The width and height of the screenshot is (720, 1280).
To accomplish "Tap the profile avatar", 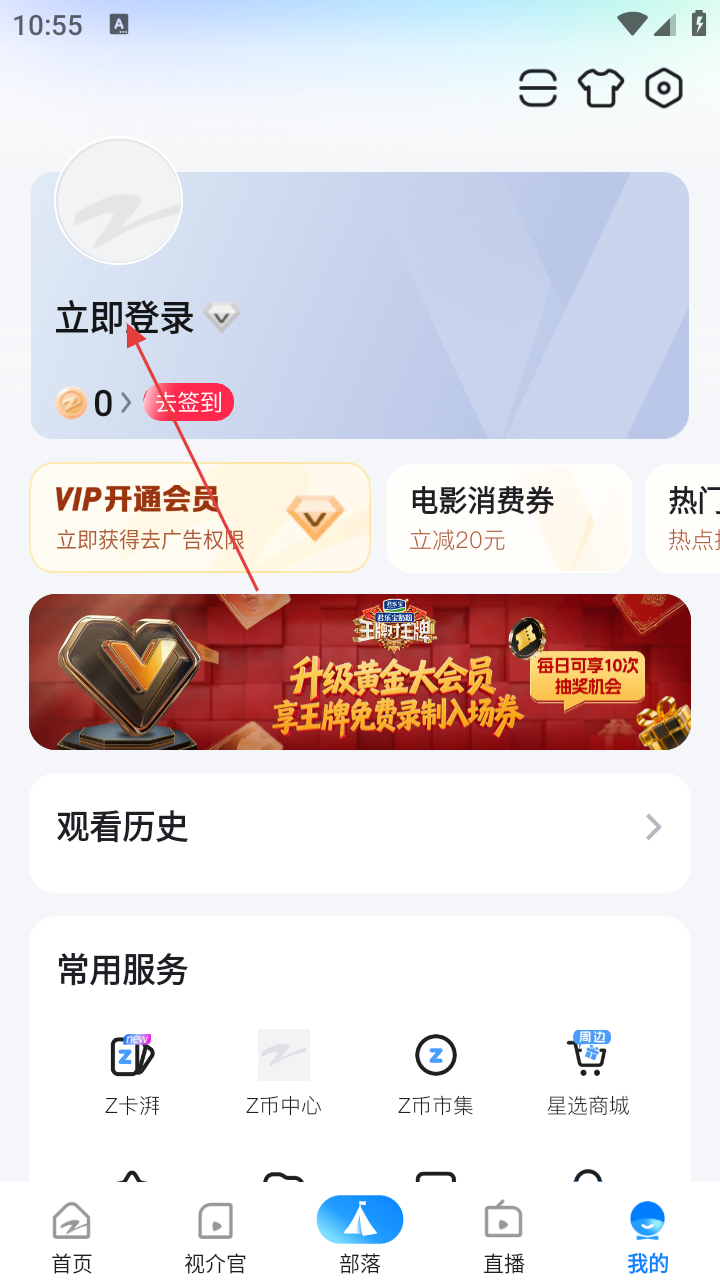I will click(119, 201).
